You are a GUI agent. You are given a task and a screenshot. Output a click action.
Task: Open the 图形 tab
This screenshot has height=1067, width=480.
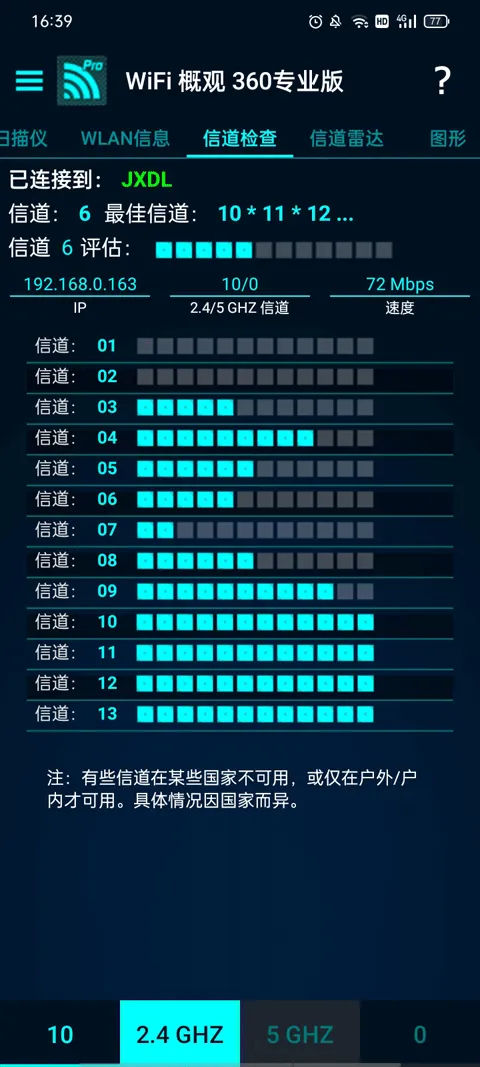(x=449, y=138)
